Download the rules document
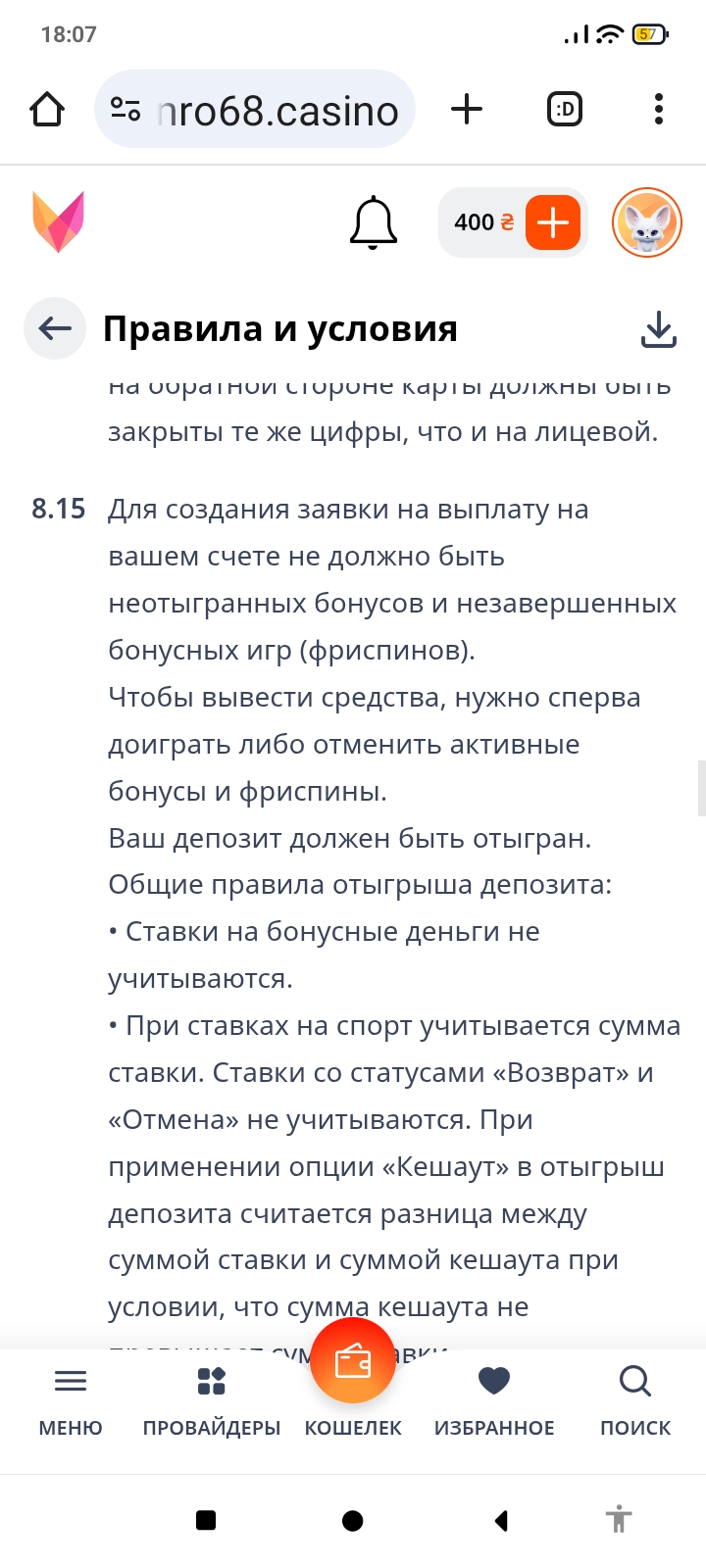This screenshot has height=1568, width=706. point(659,329)
